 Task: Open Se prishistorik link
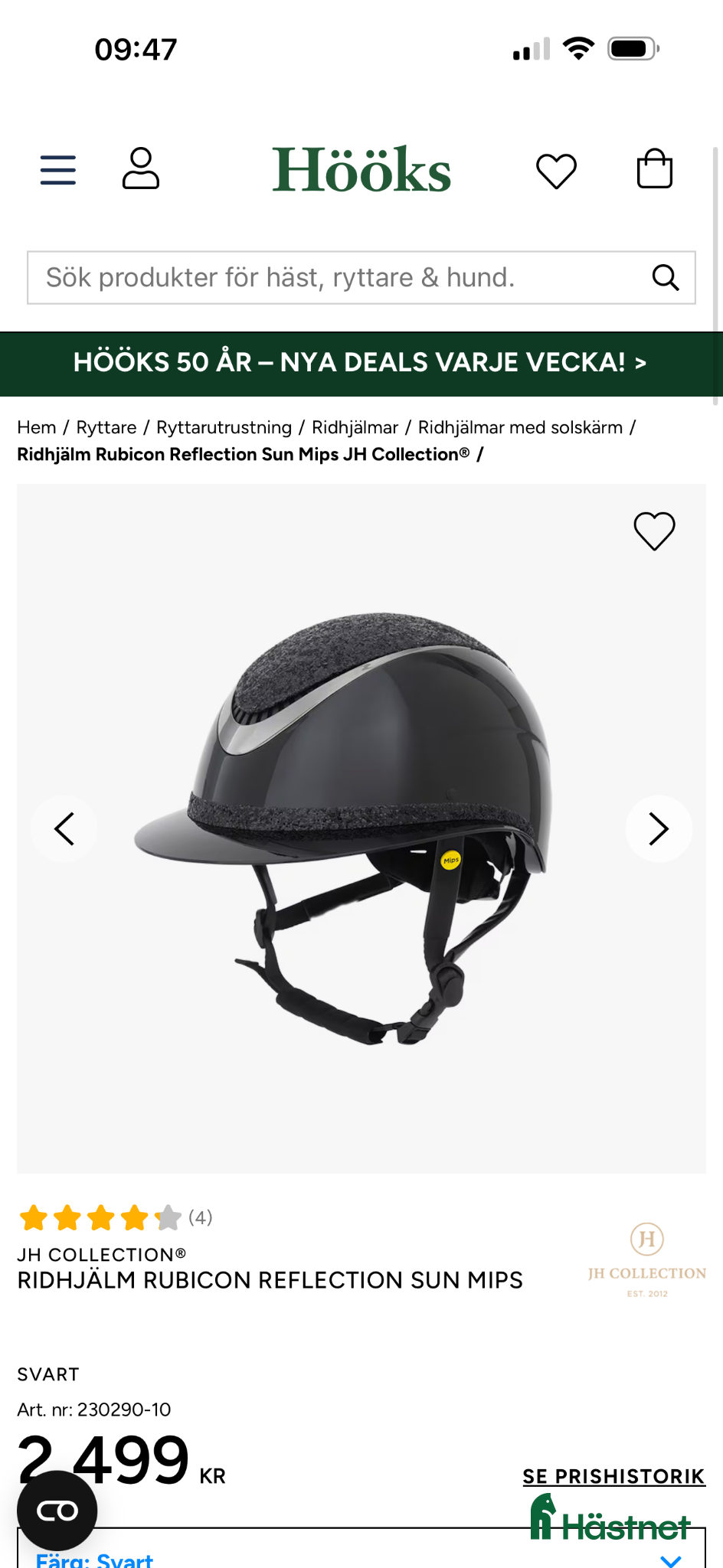(613, 1476)
